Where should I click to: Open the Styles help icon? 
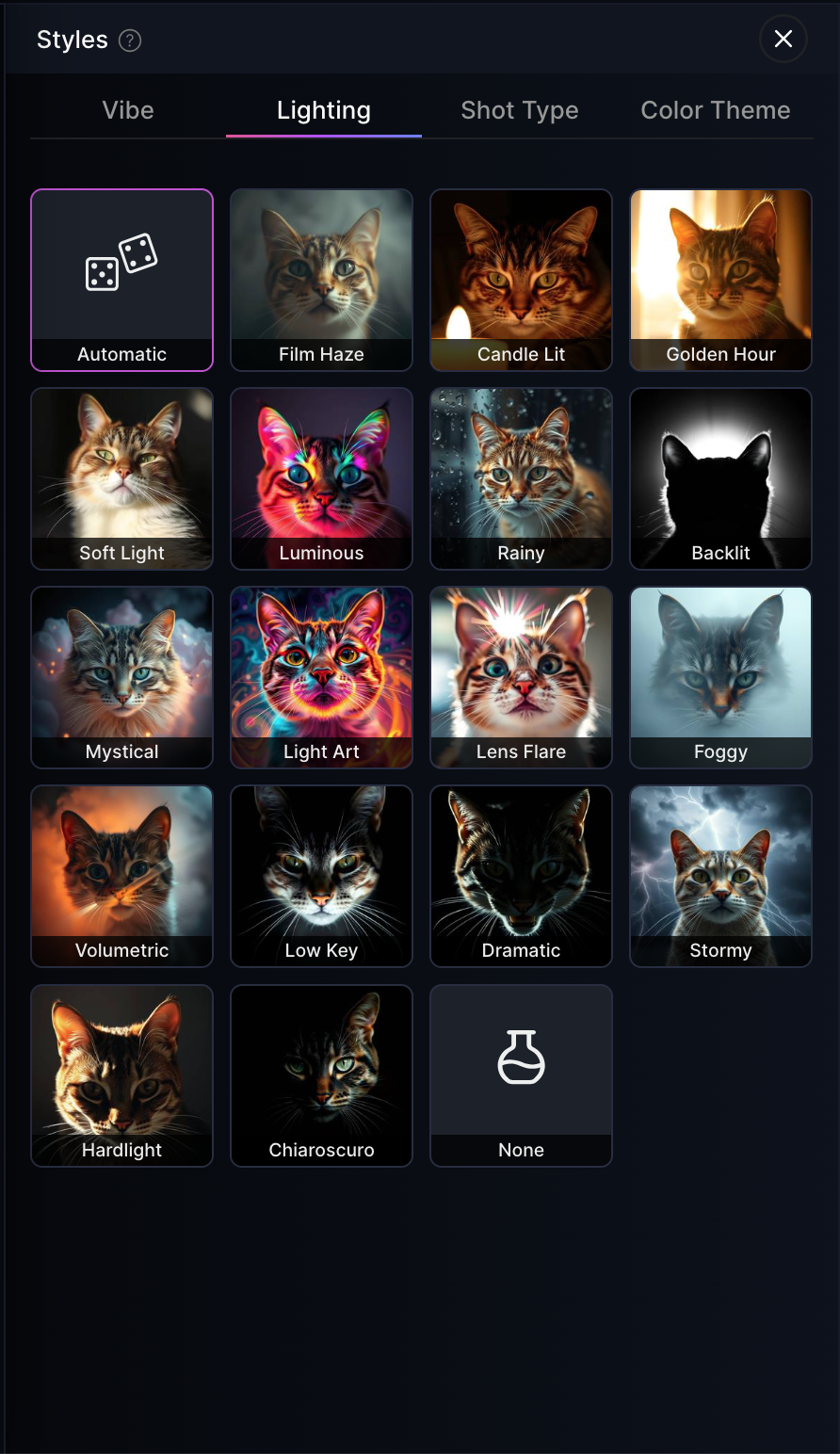pyautogui.click(x=130, y=40)
